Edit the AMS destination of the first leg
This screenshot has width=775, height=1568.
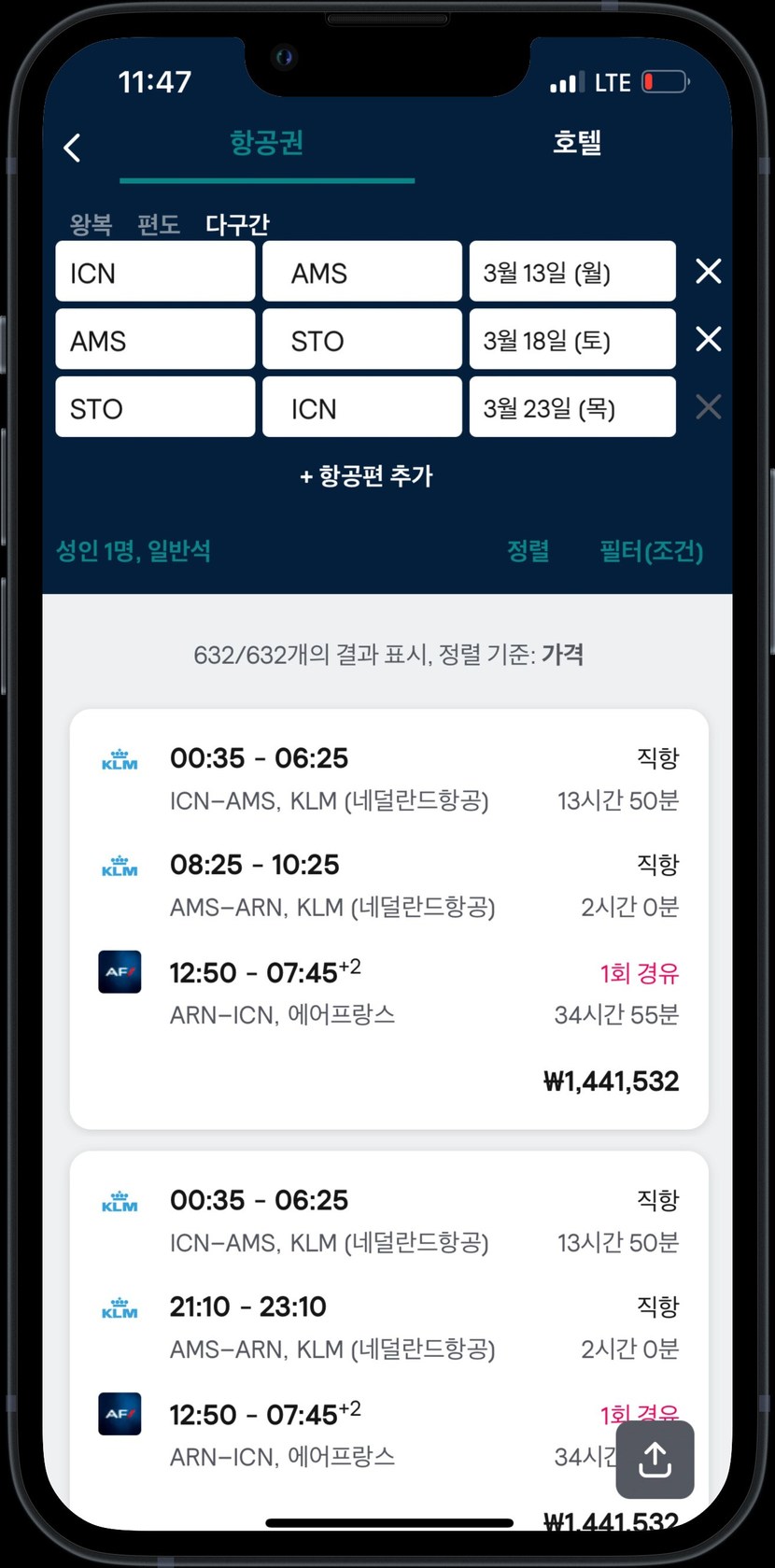click(361, 273)
